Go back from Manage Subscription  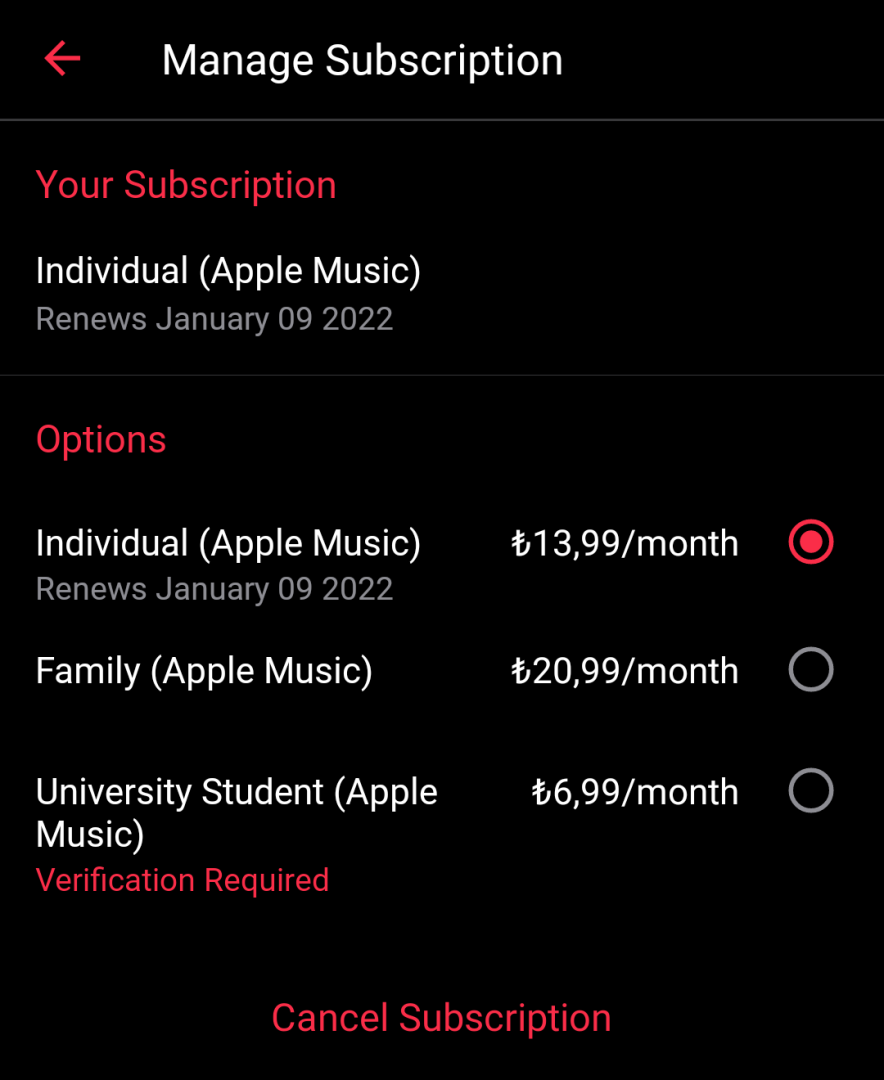[x=62, y=60]
